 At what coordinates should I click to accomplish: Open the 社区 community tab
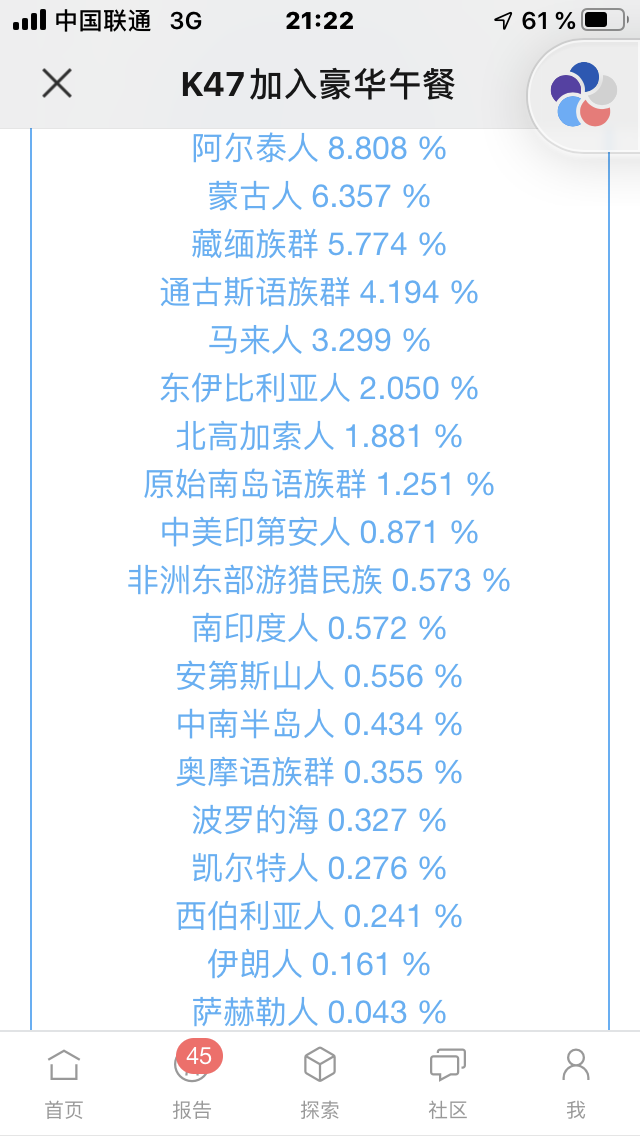tap(448, 1082)
